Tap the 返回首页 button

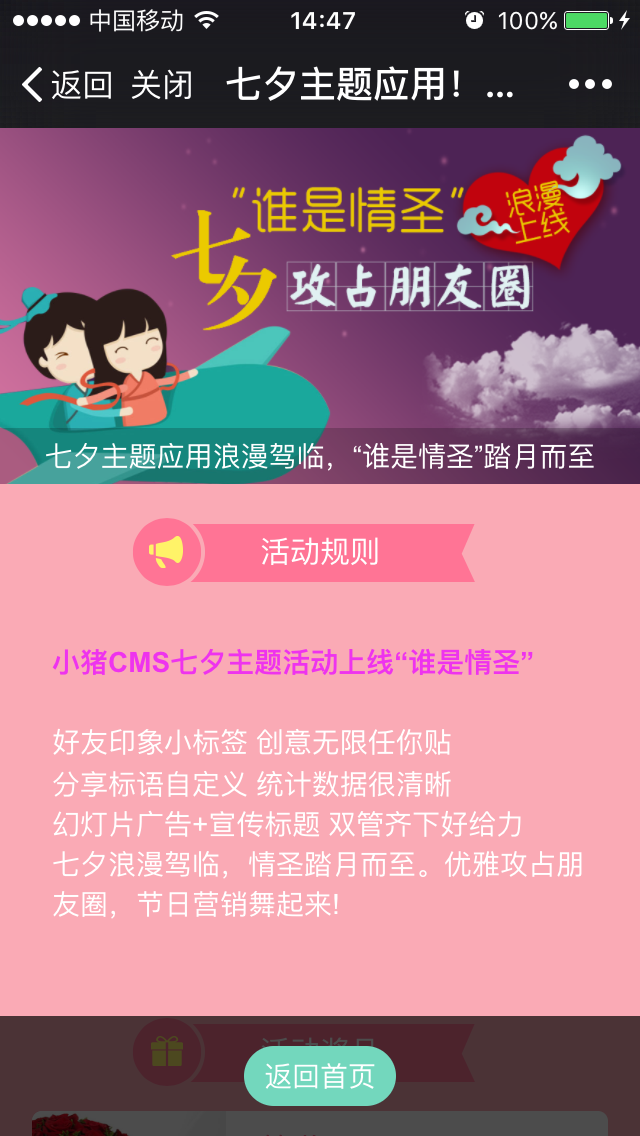[320, 1076]
